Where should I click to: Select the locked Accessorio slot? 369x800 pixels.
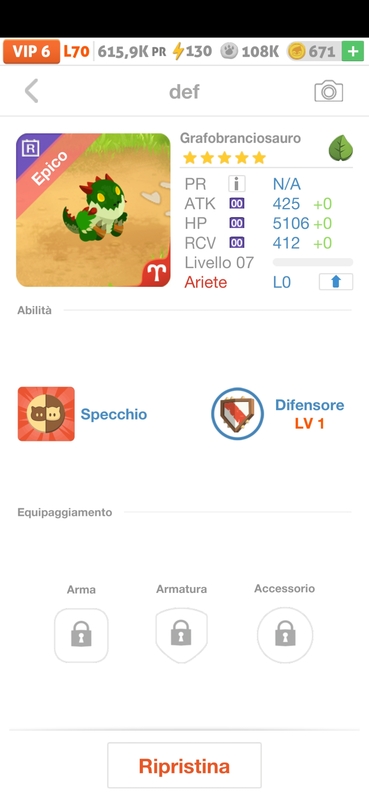point(285,635)
